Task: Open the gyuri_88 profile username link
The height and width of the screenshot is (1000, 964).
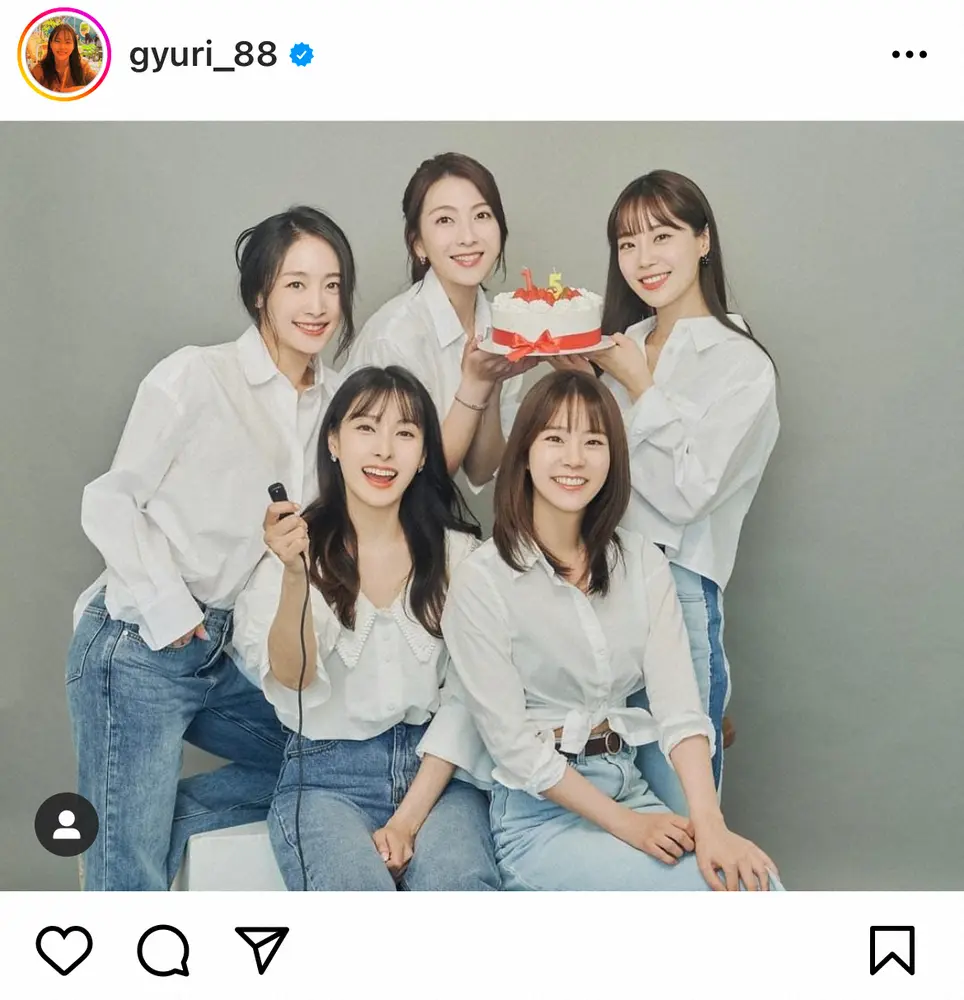Action: coord(202,55)
